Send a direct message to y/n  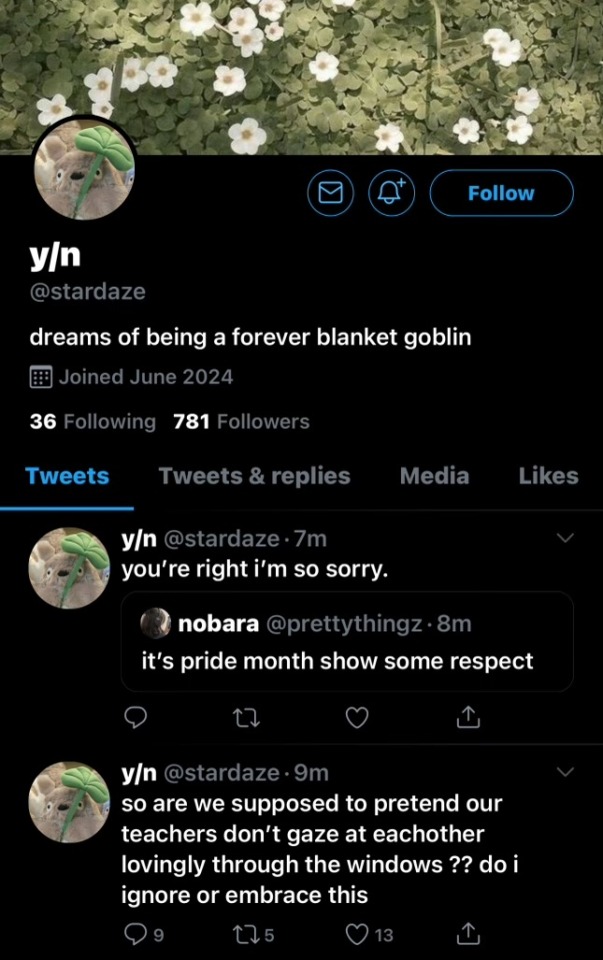pyautogui.click(x=330, y=193)
